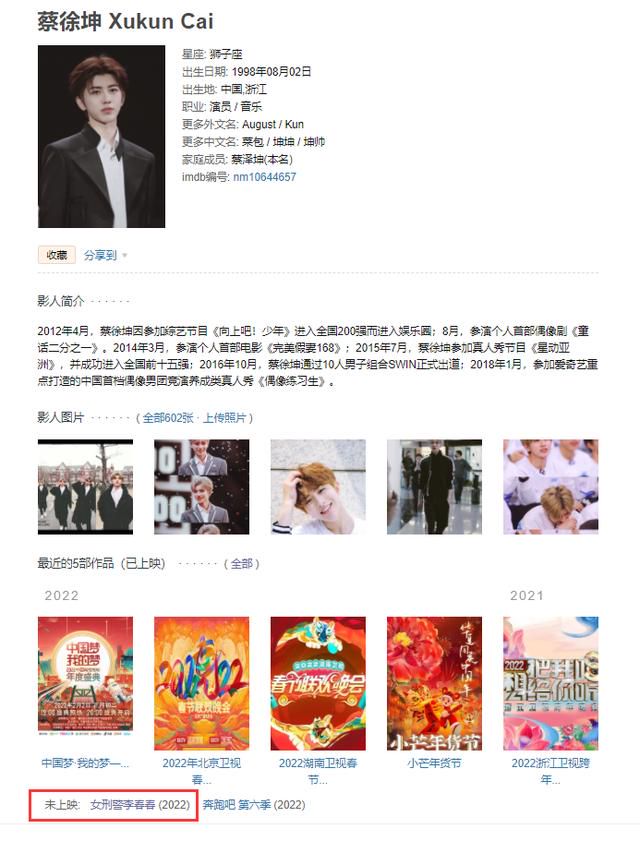Open the 小芒年货节 poster
Screen dimensions: 640x841
(x=434, y=683)
